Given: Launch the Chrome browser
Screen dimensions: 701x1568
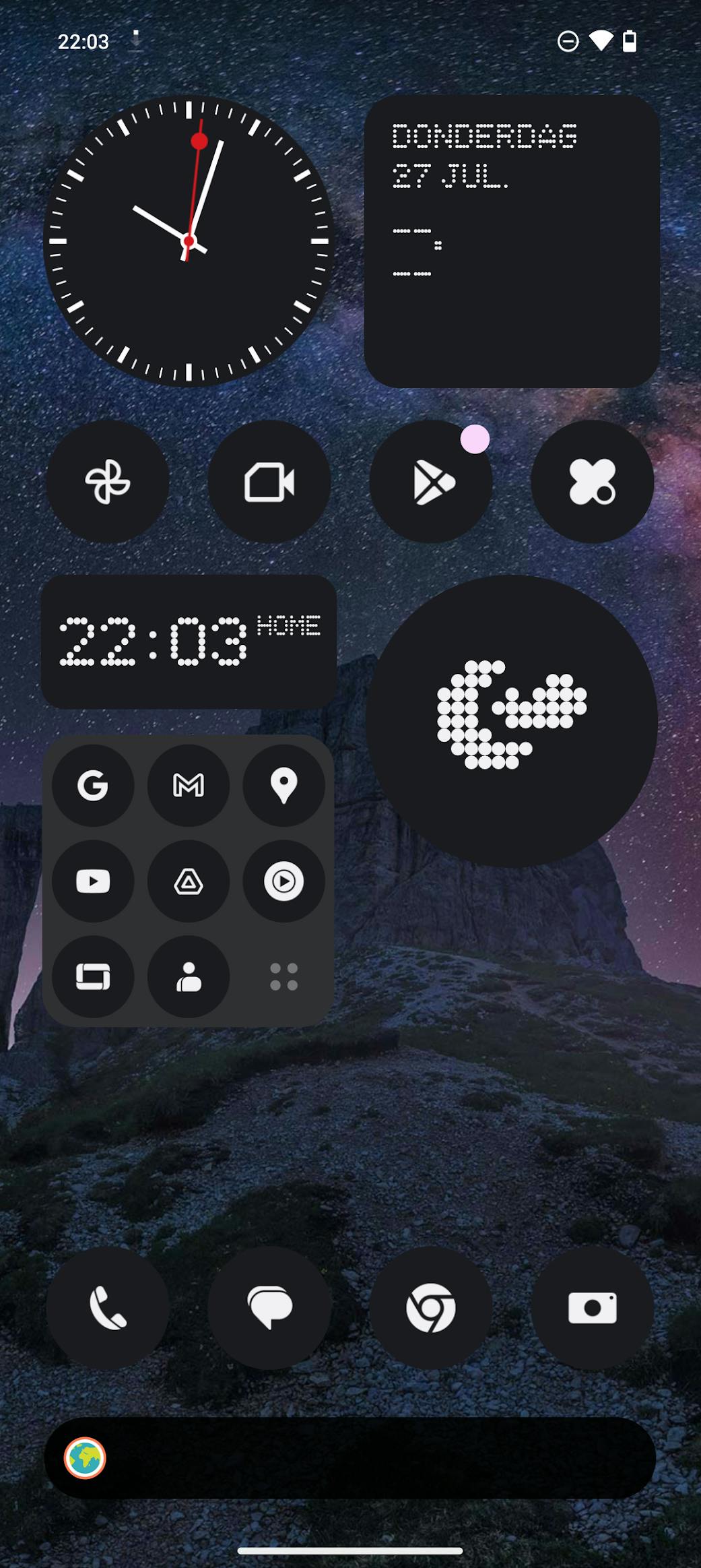Looking at the screenshot, I should coord(430,1308).
